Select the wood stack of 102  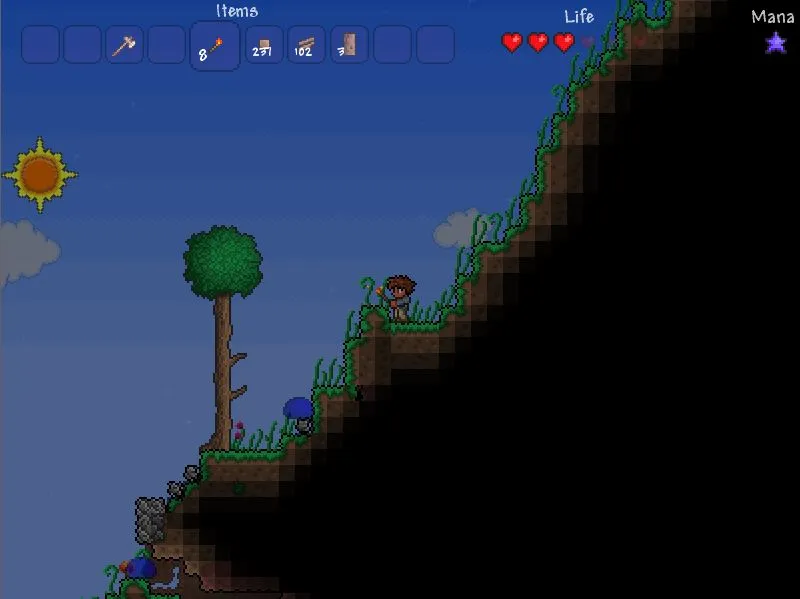click(306, 45)
